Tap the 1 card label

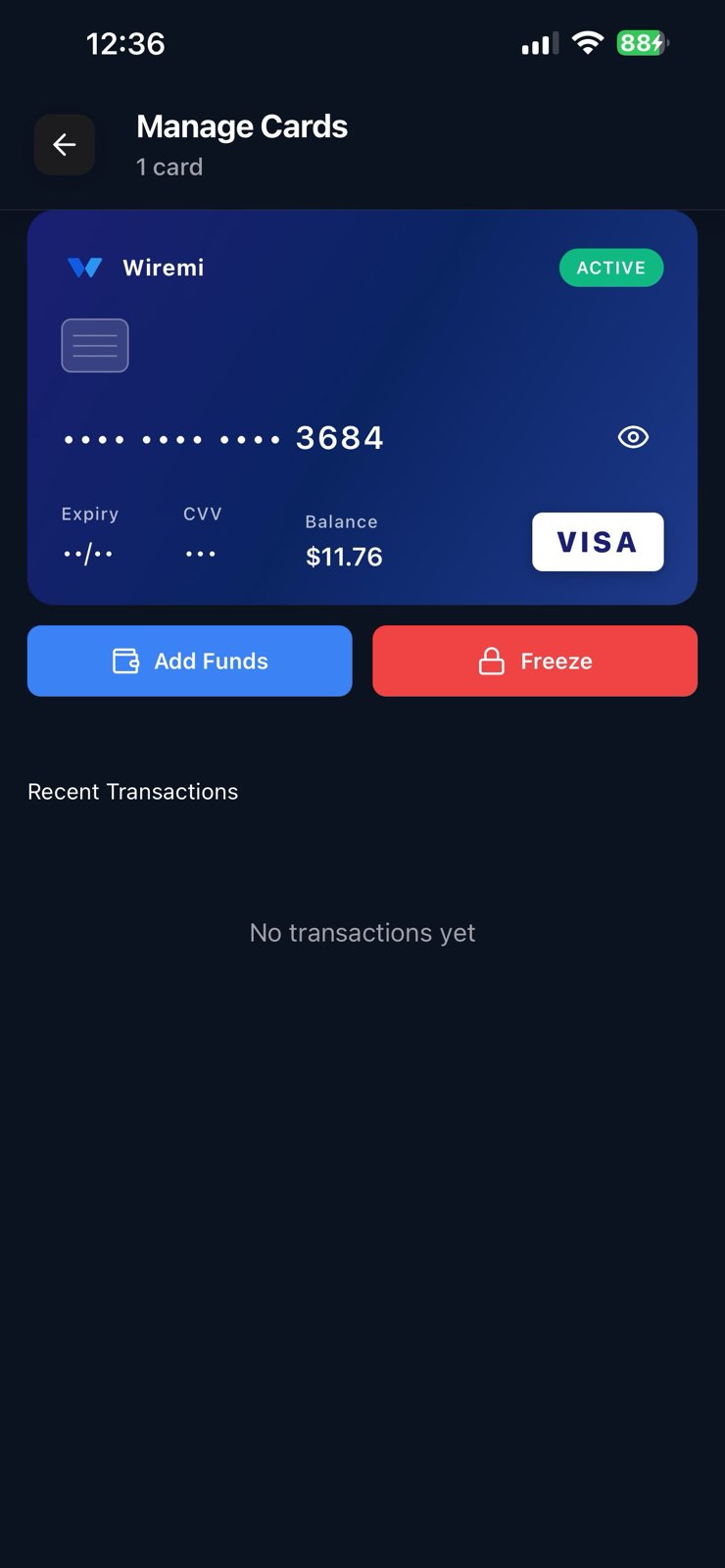pyautogui.click(x=169, y=167)
